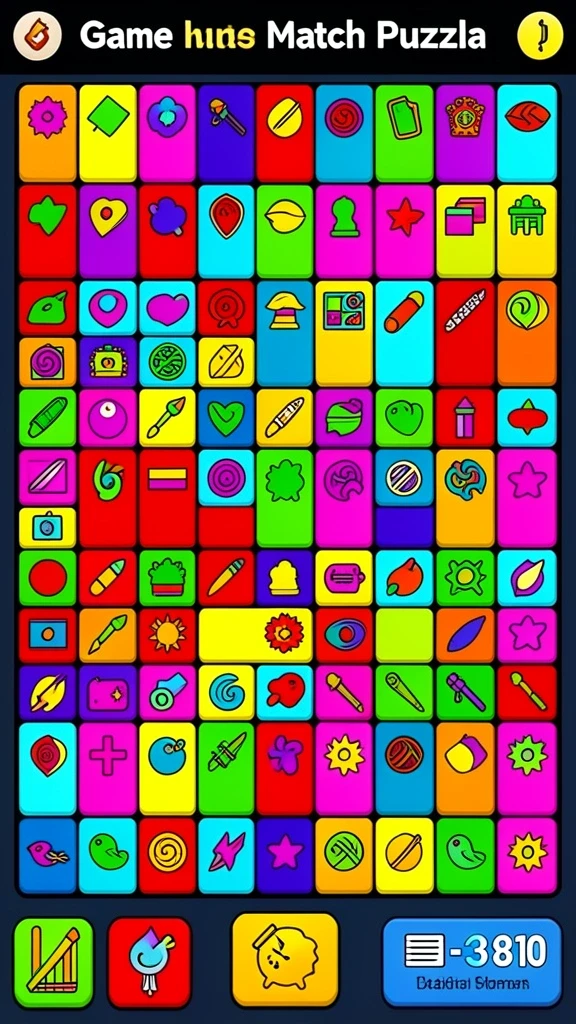Screen dimensions: 576x1024
Task: Select the magenta tile with pink plus
Action: (x=108, y=769)
